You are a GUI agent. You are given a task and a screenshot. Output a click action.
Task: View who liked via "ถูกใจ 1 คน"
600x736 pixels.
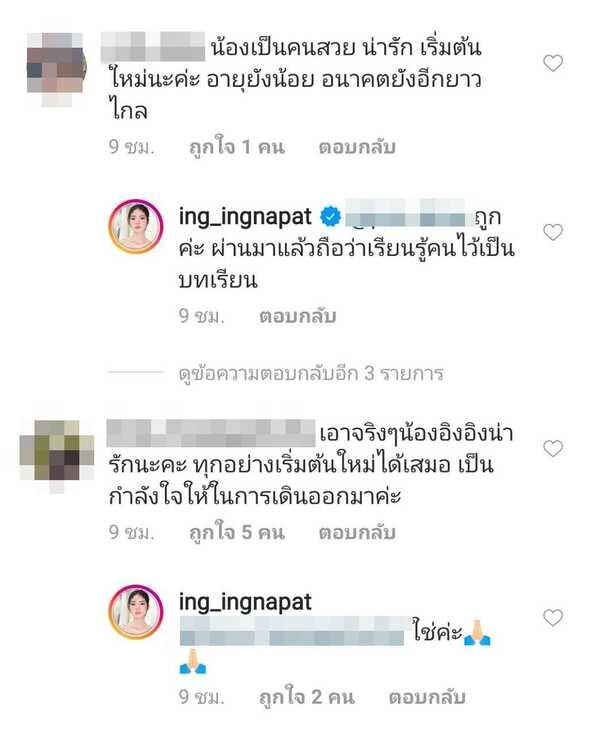236,147
